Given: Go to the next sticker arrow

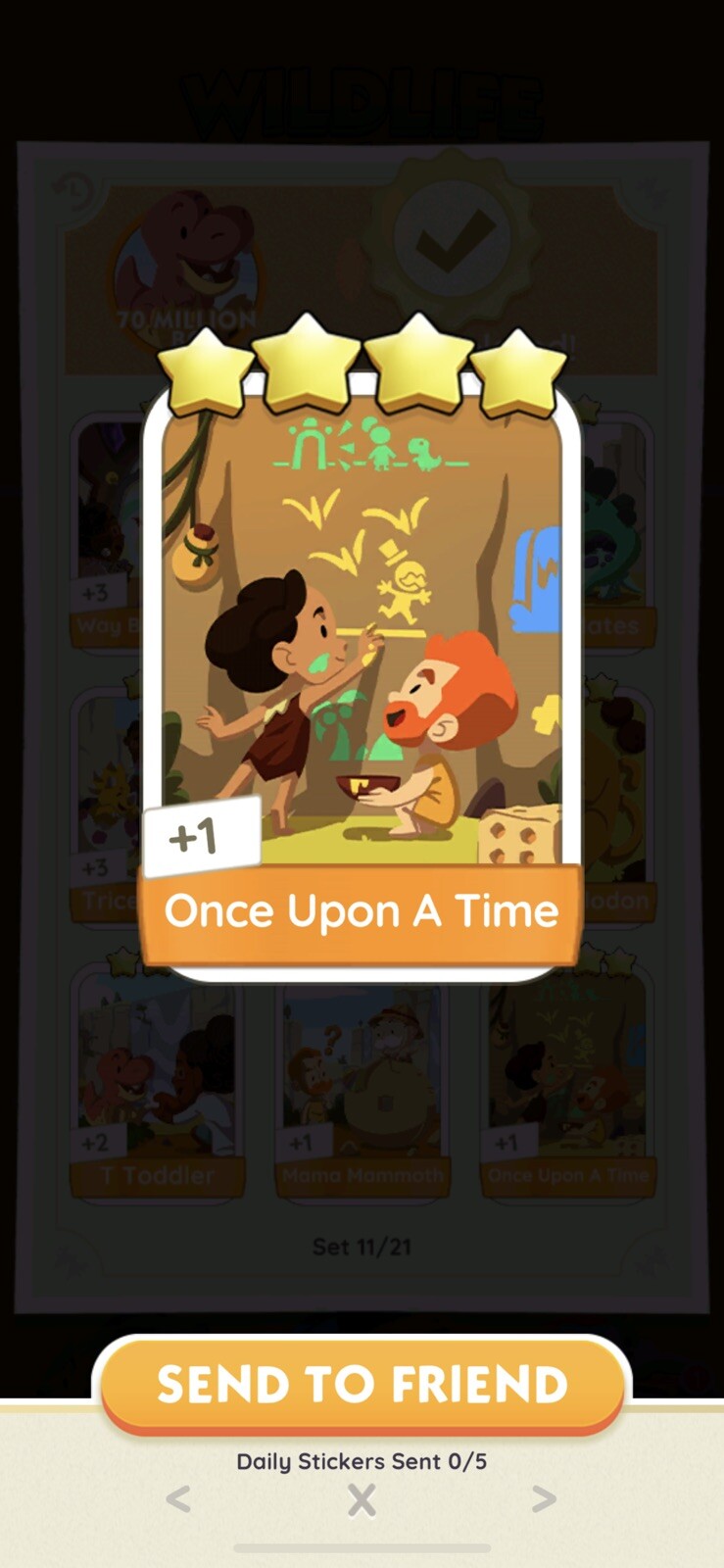Looking at the screenshot, I should [544, 1498].
